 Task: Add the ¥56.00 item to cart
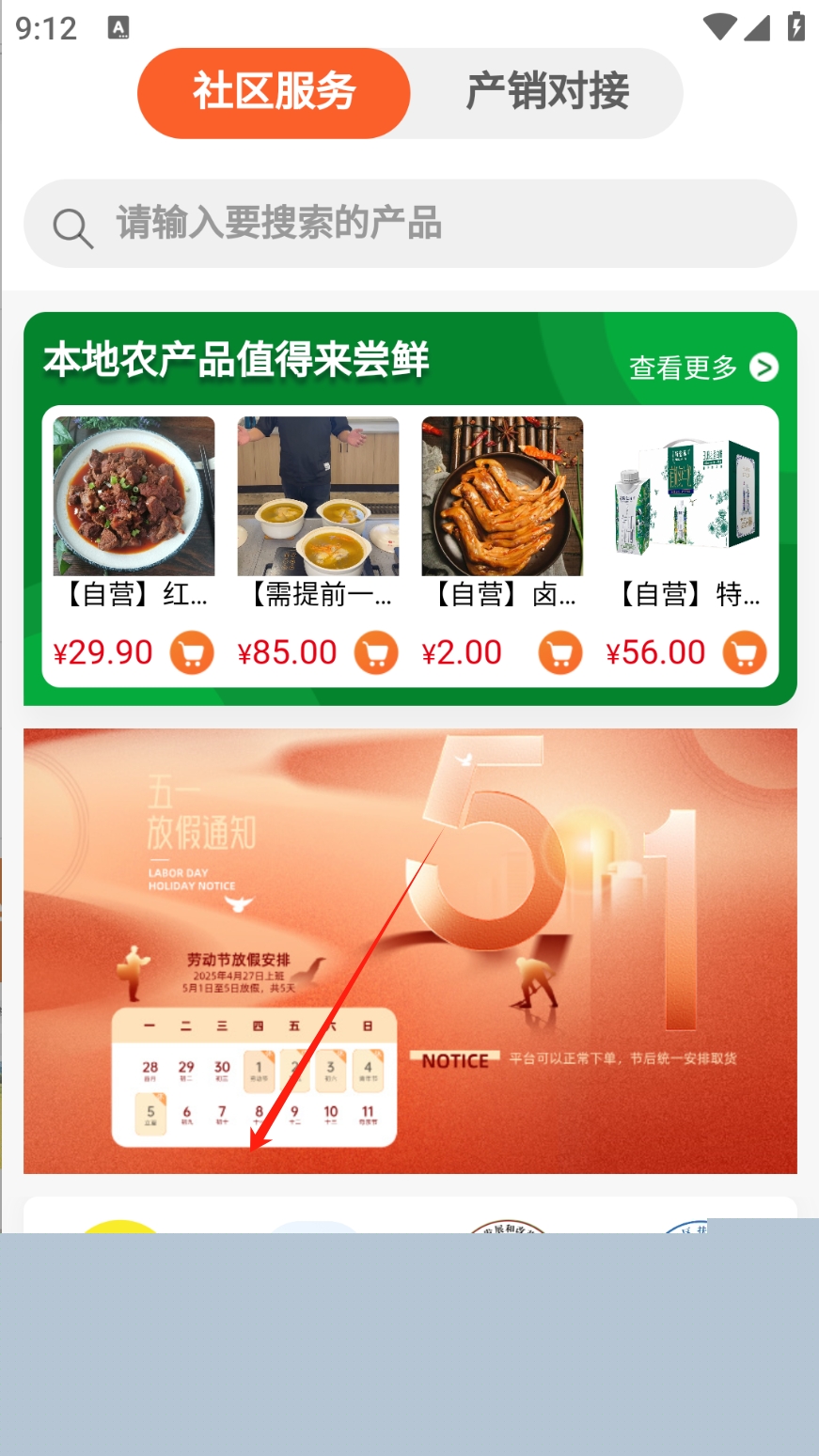tap(745, 652)
